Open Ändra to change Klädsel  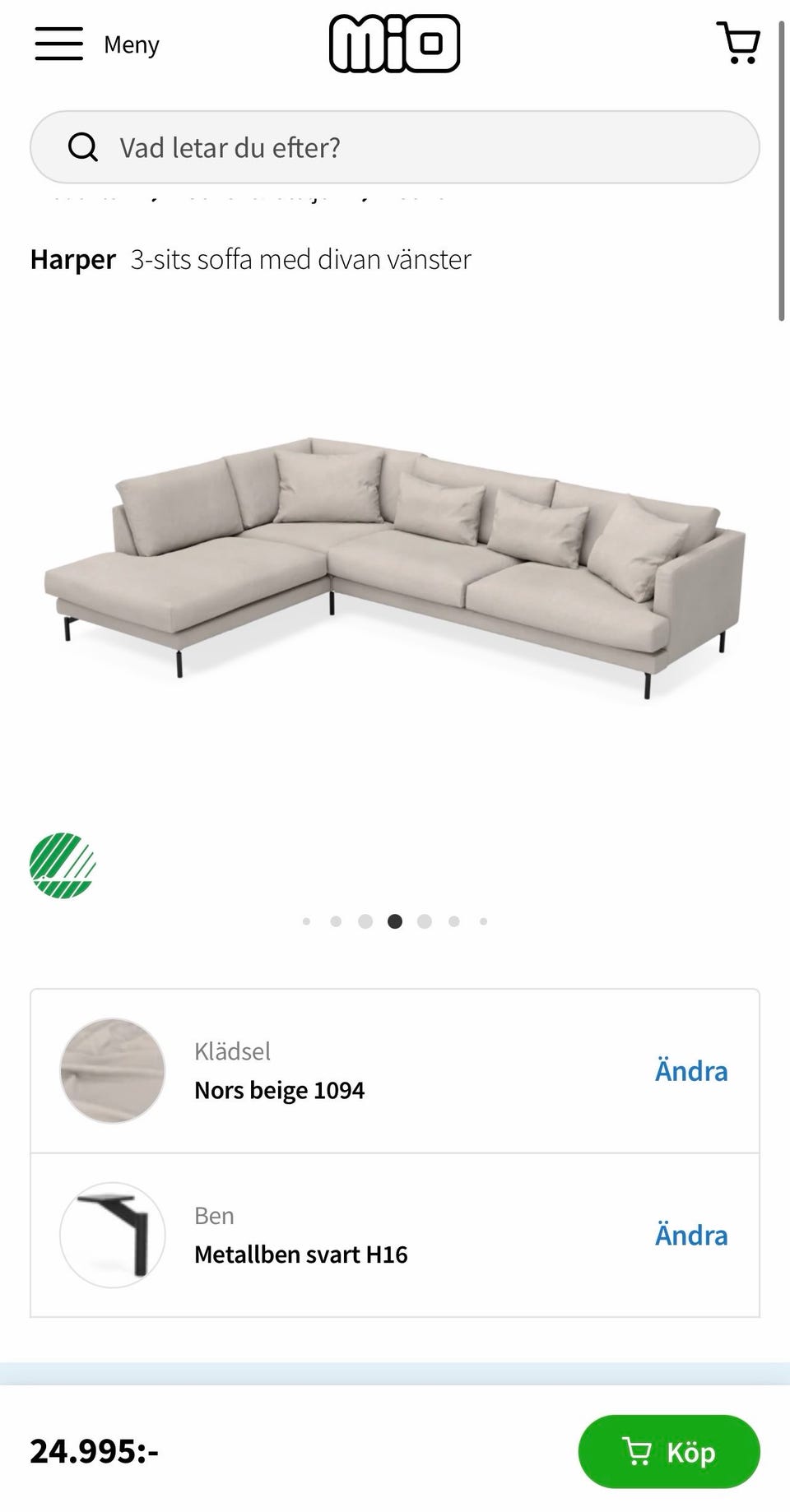point(691,1071)
